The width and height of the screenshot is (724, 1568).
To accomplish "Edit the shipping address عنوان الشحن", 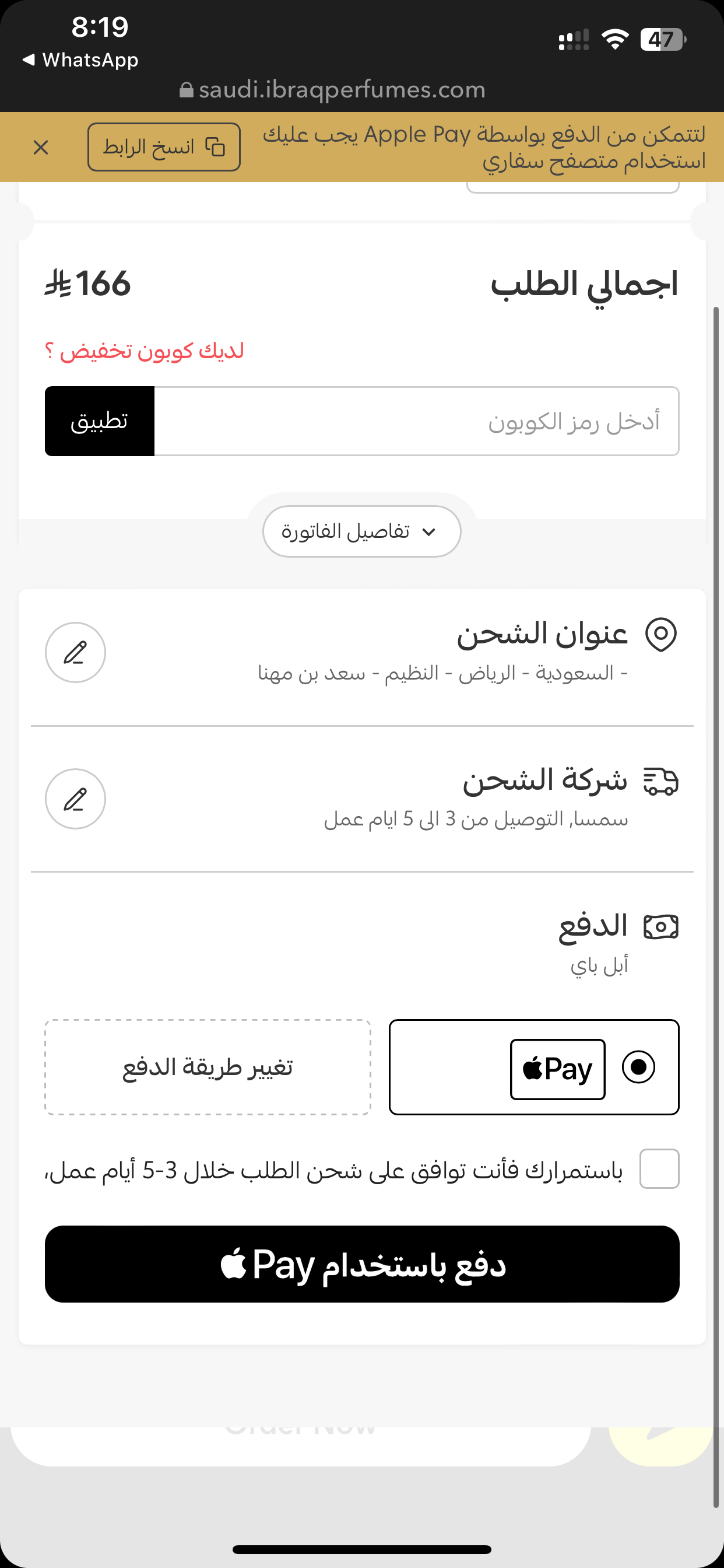I will click(75, 653).
